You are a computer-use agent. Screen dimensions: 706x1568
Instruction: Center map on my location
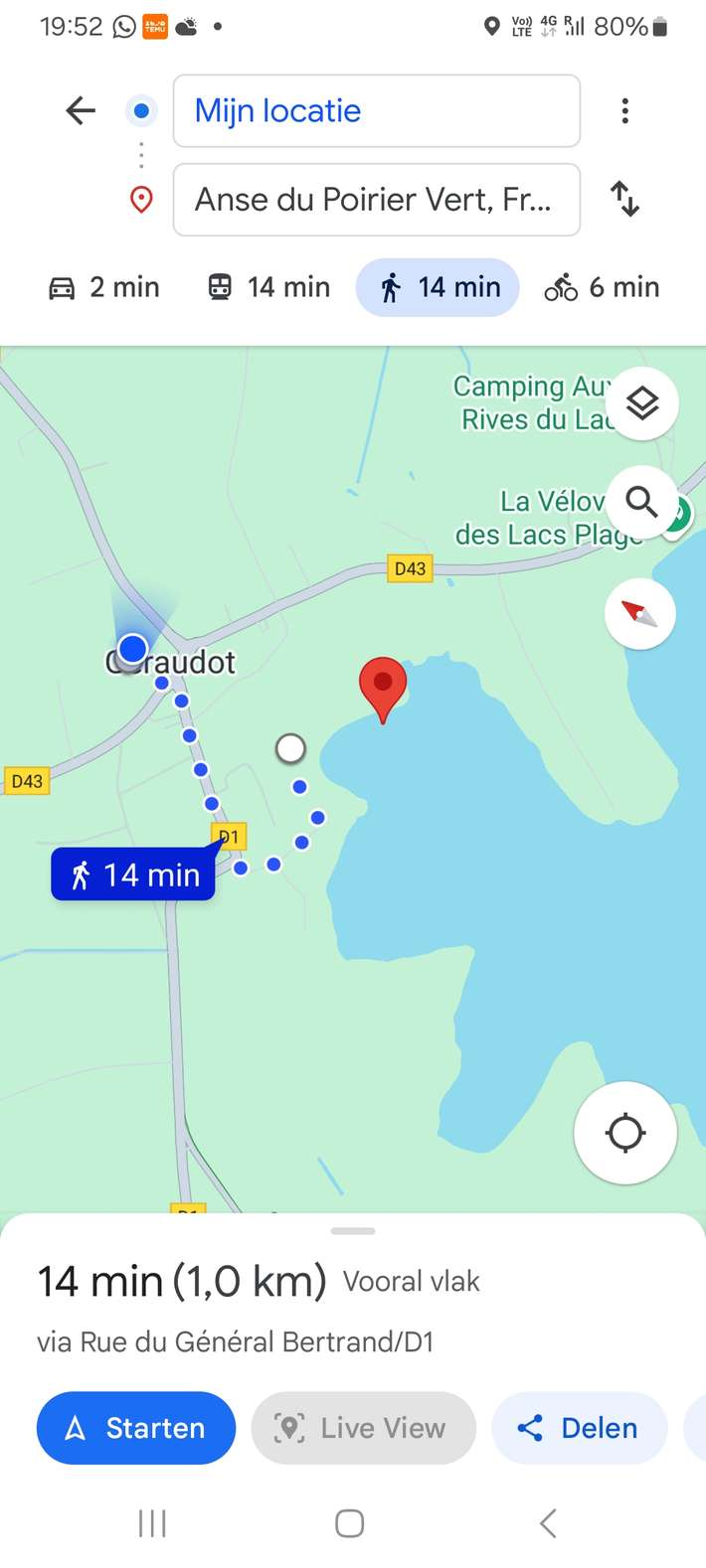tap(625, 1133)
